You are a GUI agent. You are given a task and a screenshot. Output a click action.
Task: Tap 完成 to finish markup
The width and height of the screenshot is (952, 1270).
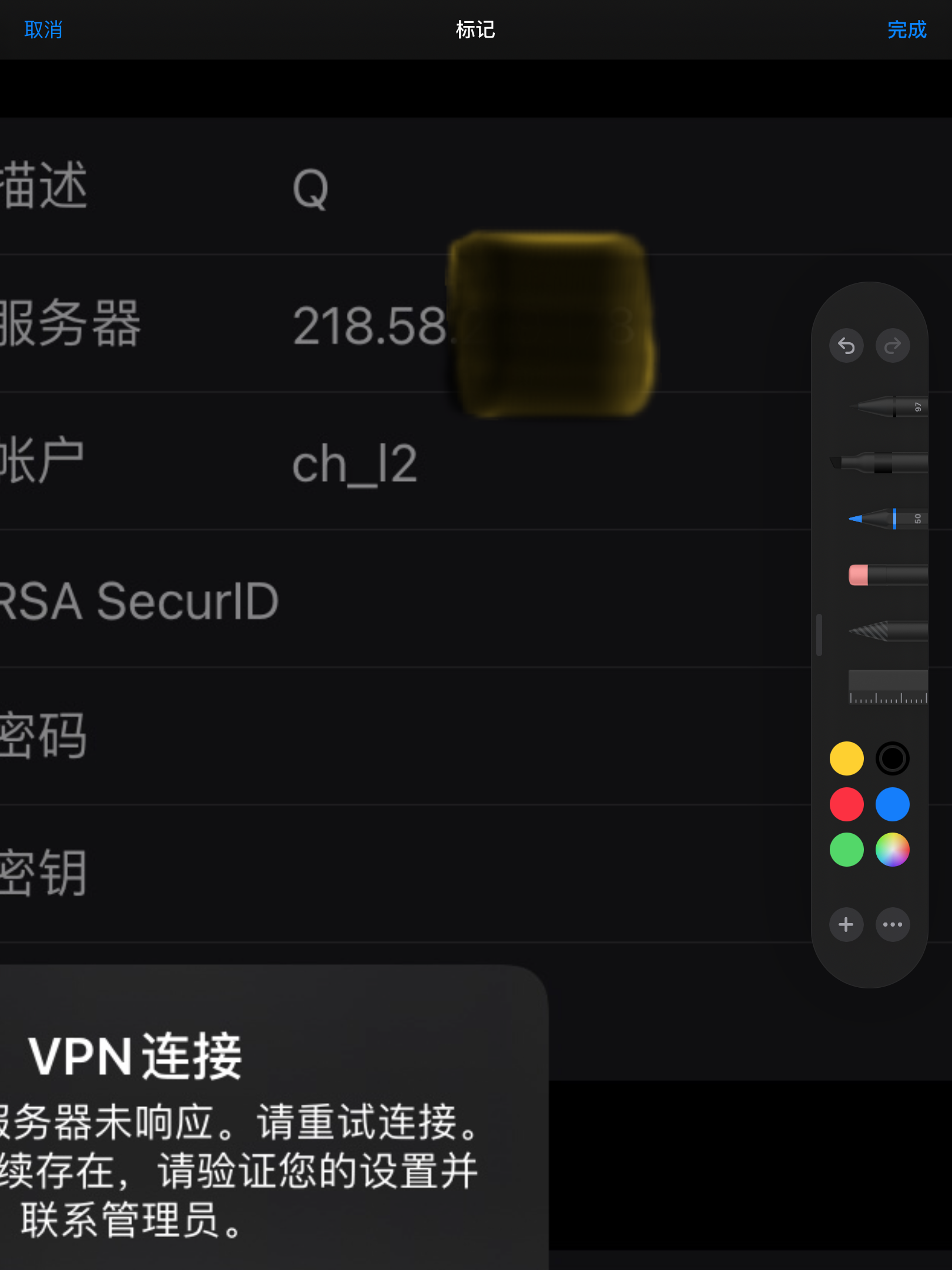click(x=907, y=29)
